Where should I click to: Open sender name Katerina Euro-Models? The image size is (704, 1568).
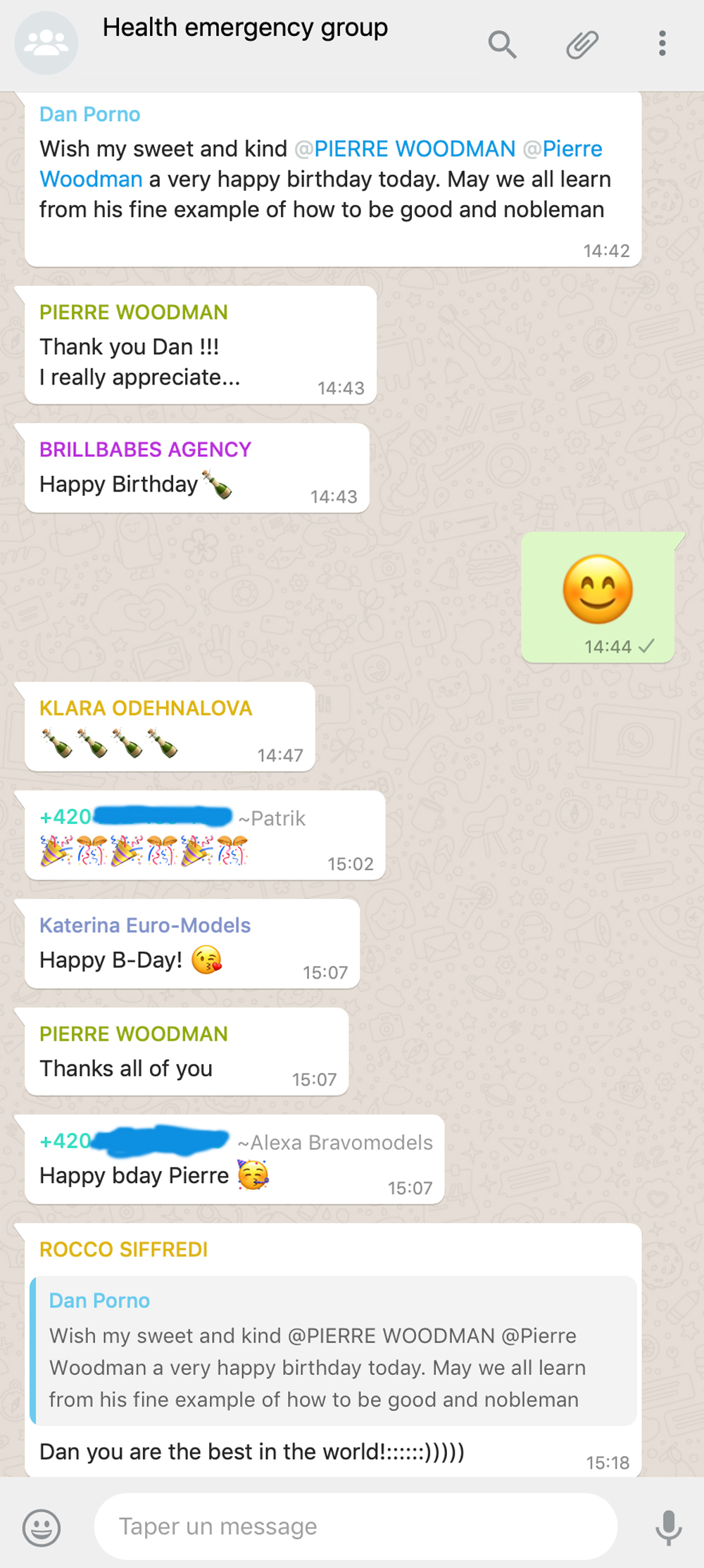pyautogui.click(x=145, y=925)
